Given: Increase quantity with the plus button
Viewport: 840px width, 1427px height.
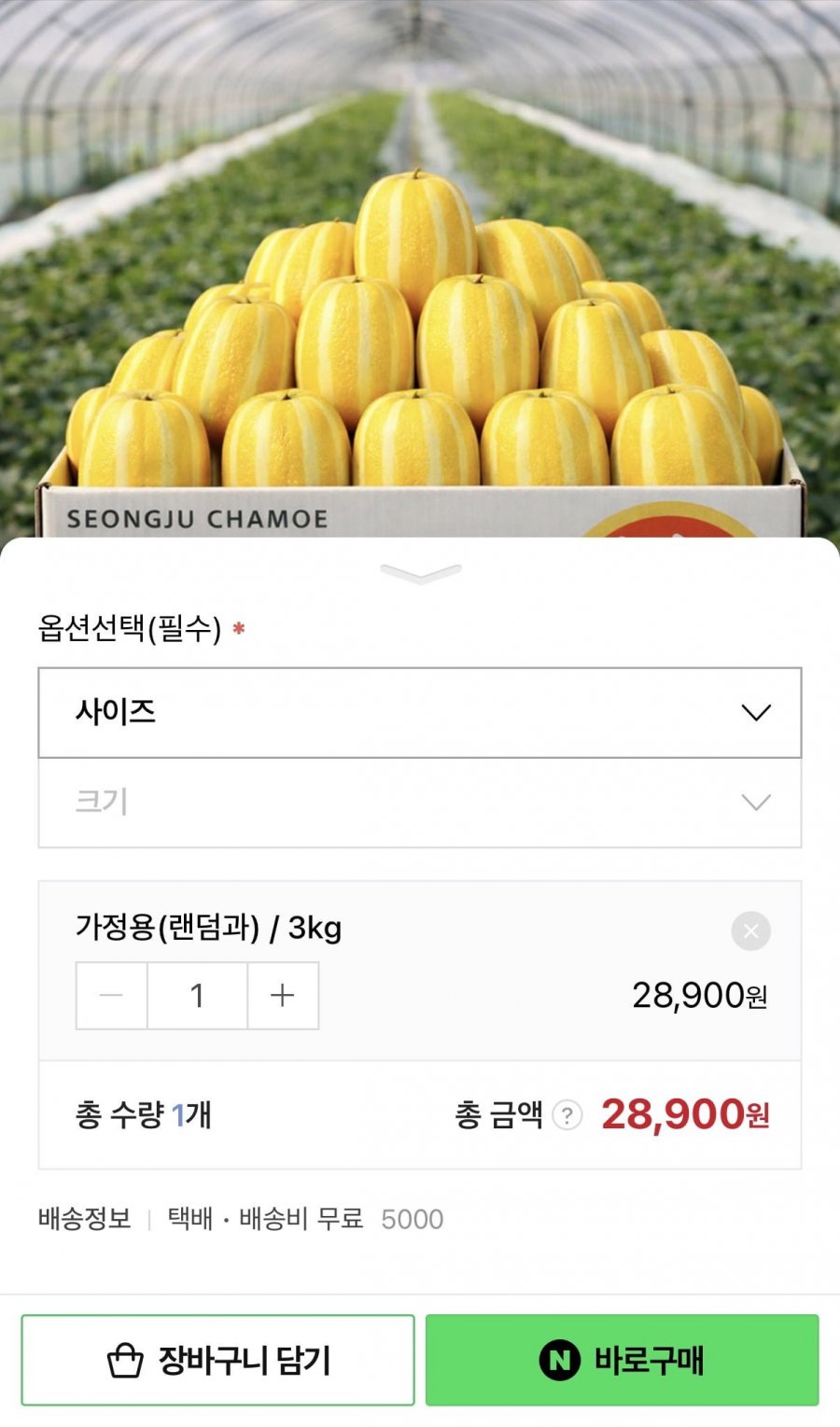Looking at the screenshot, I should (x=283, y=996).
